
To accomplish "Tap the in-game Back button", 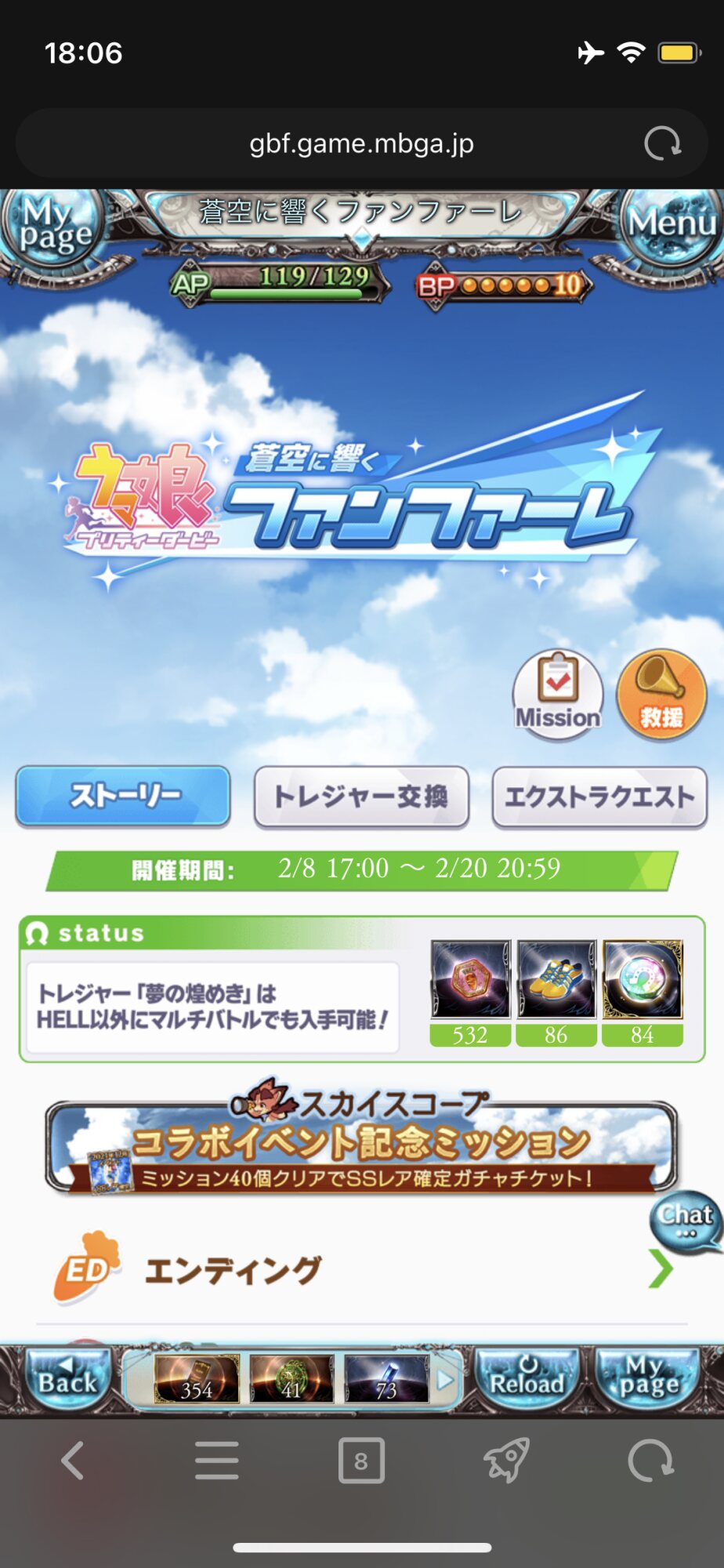I will (x=68, y=1379).
